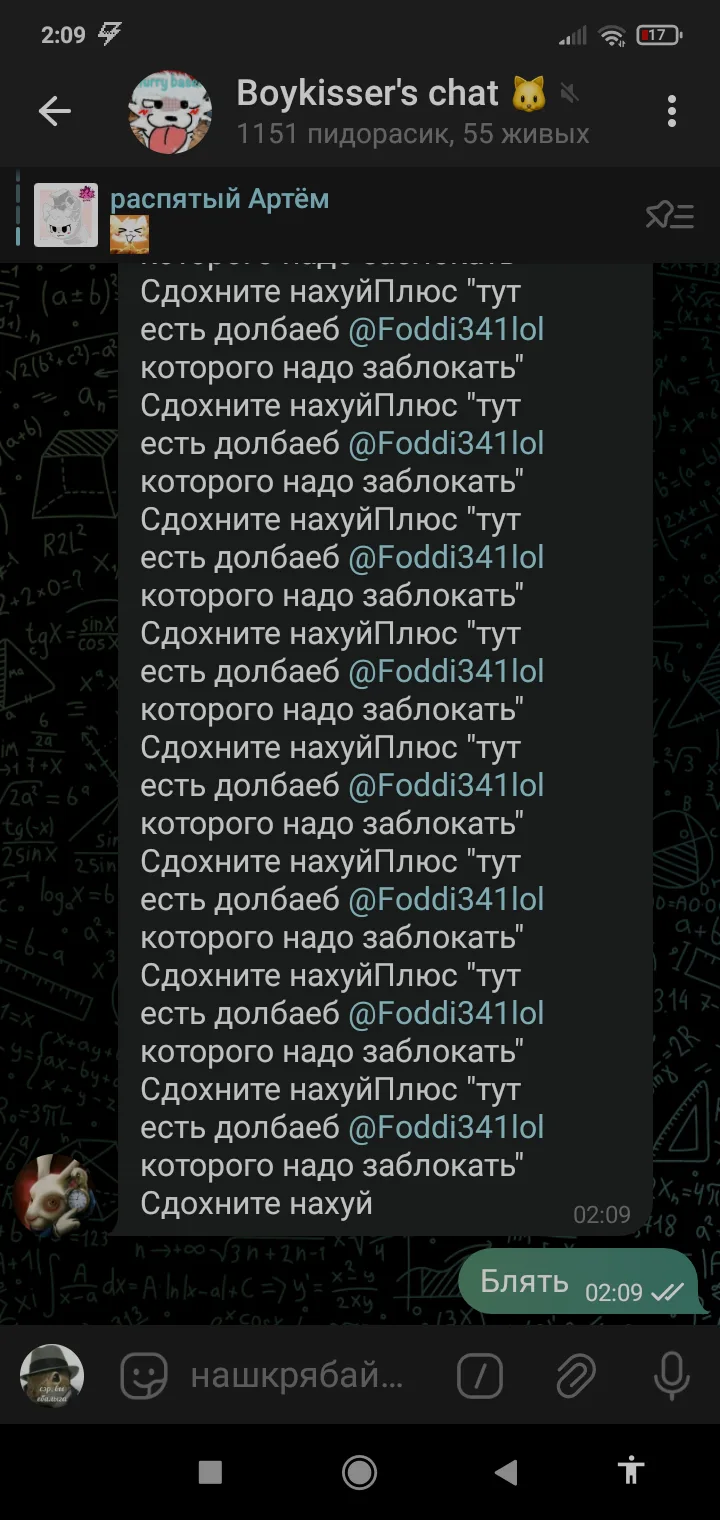The width and height of the screenshot is (720, 1520).
Task: Open recent apps via square button
Action: coord(210,1471)
